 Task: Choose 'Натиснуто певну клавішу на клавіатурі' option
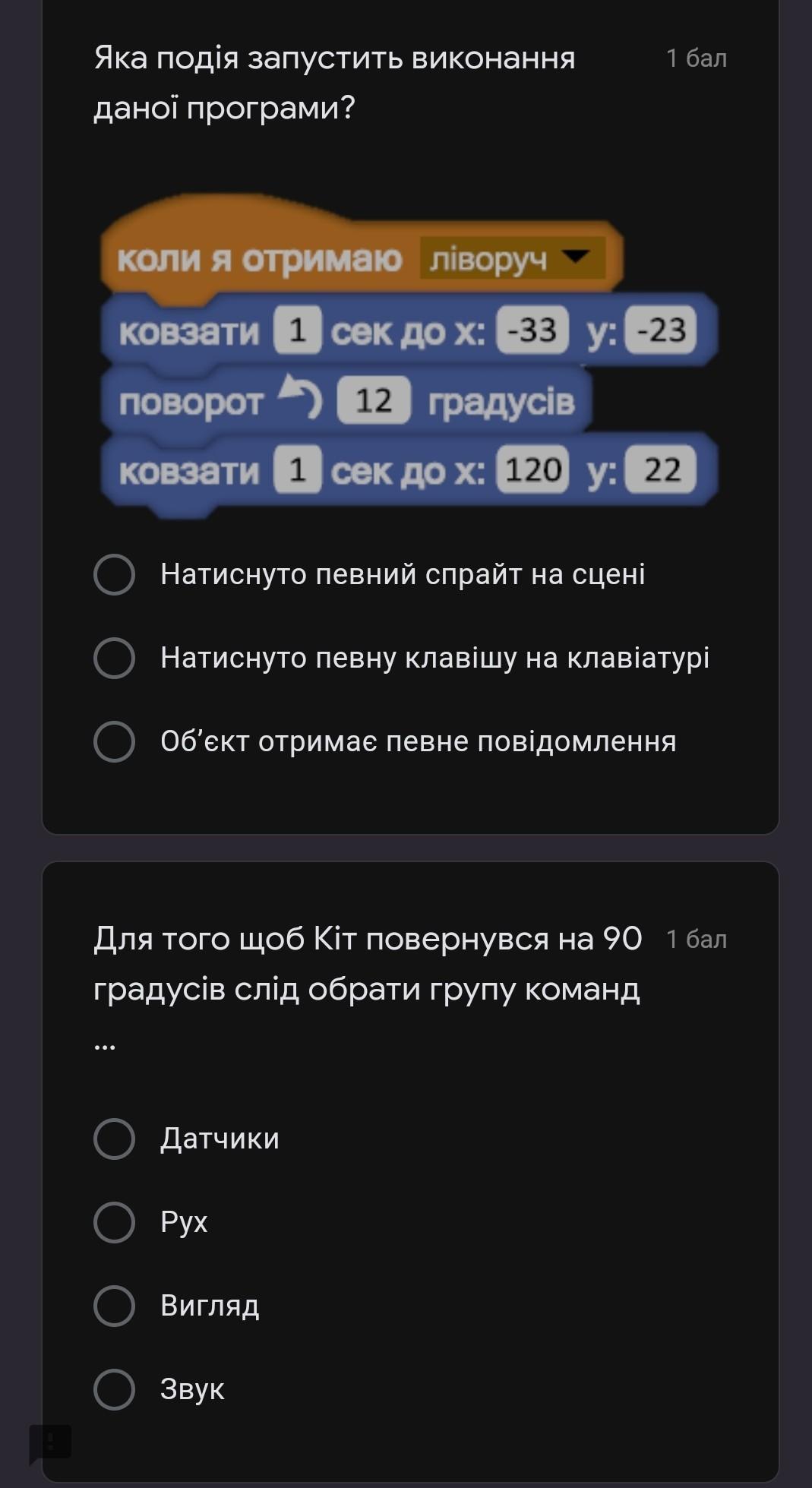(115, 658)
